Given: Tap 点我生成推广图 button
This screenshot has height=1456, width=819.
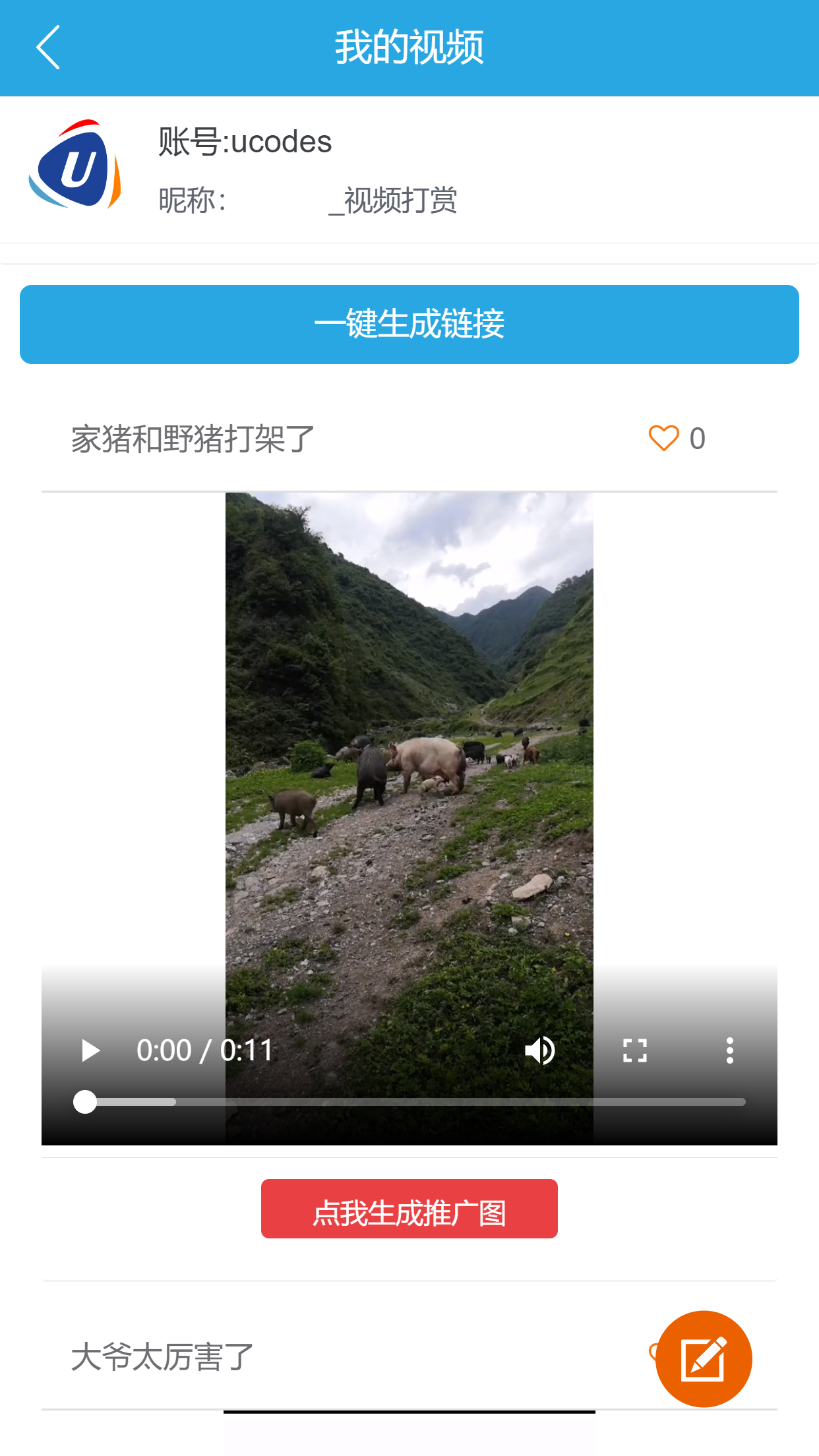Looking at the screenshot, I should (x=409, y=1209).
